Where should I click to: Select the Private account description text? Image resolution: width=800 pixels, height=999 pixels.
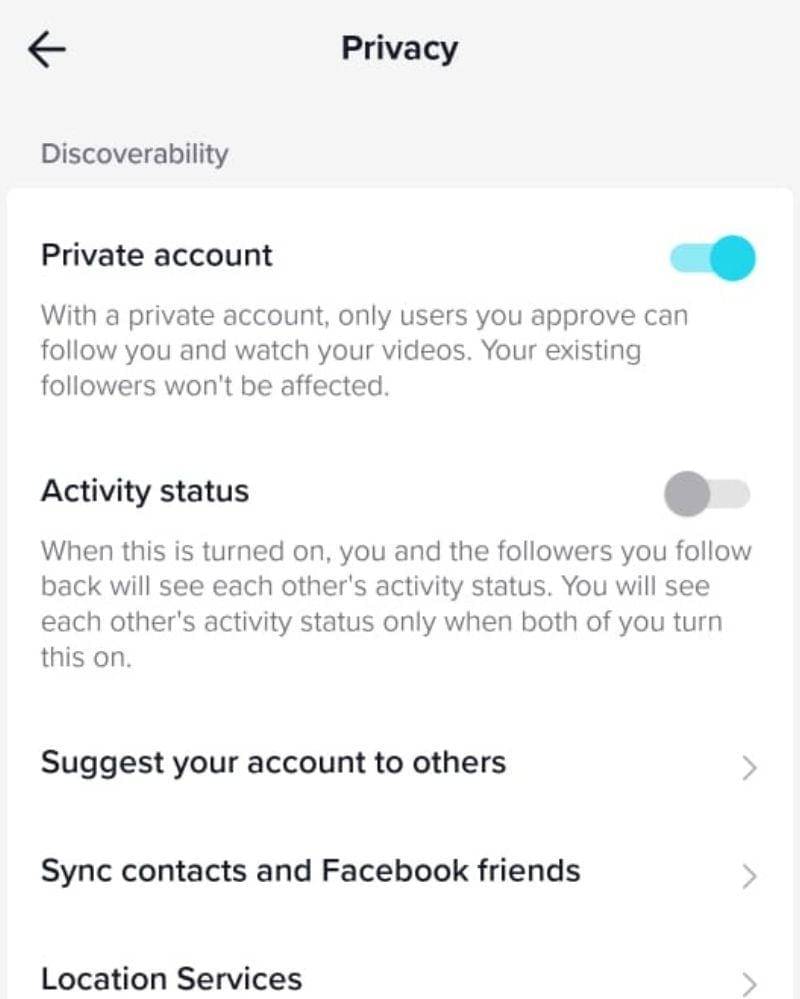click(x=364, y=351)
